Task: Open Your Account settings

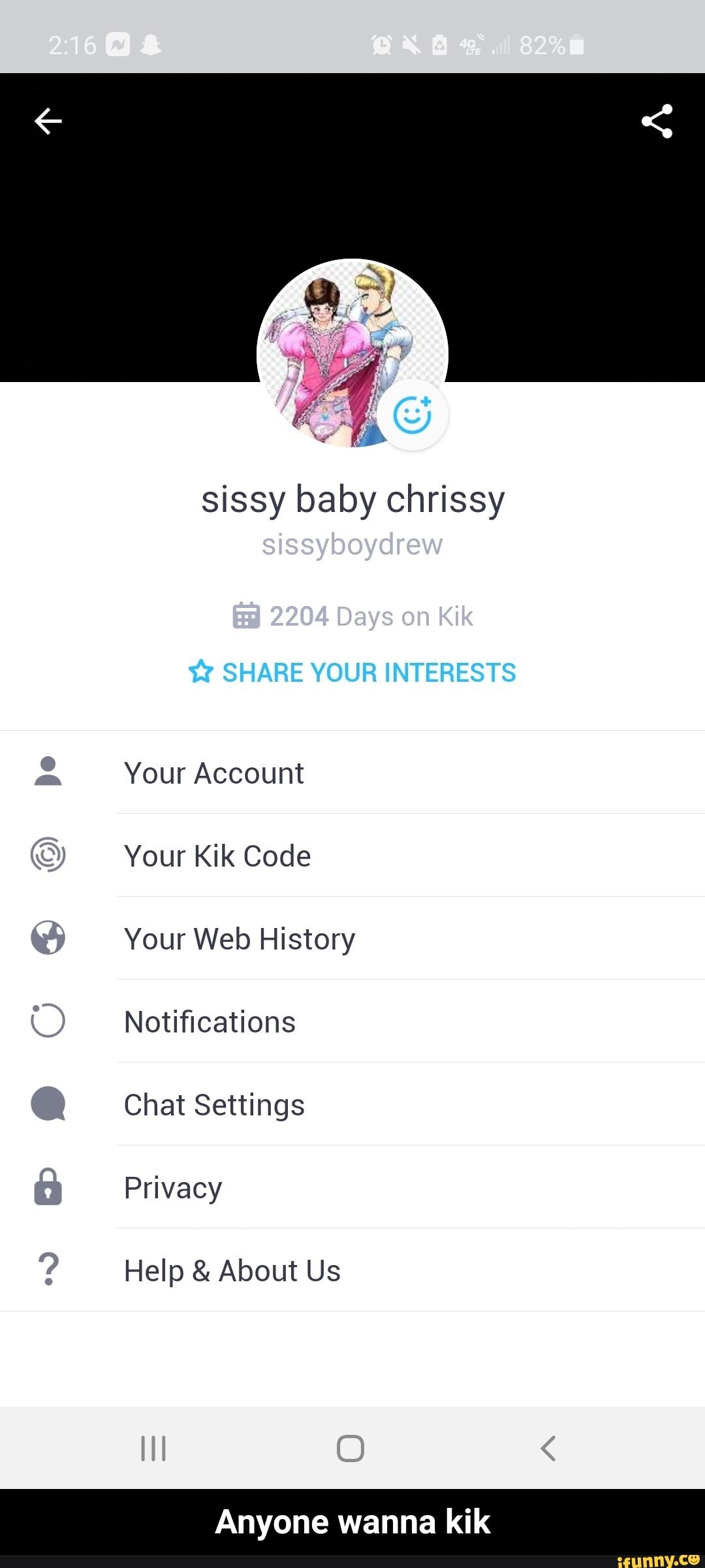Action: click(214, 773)
